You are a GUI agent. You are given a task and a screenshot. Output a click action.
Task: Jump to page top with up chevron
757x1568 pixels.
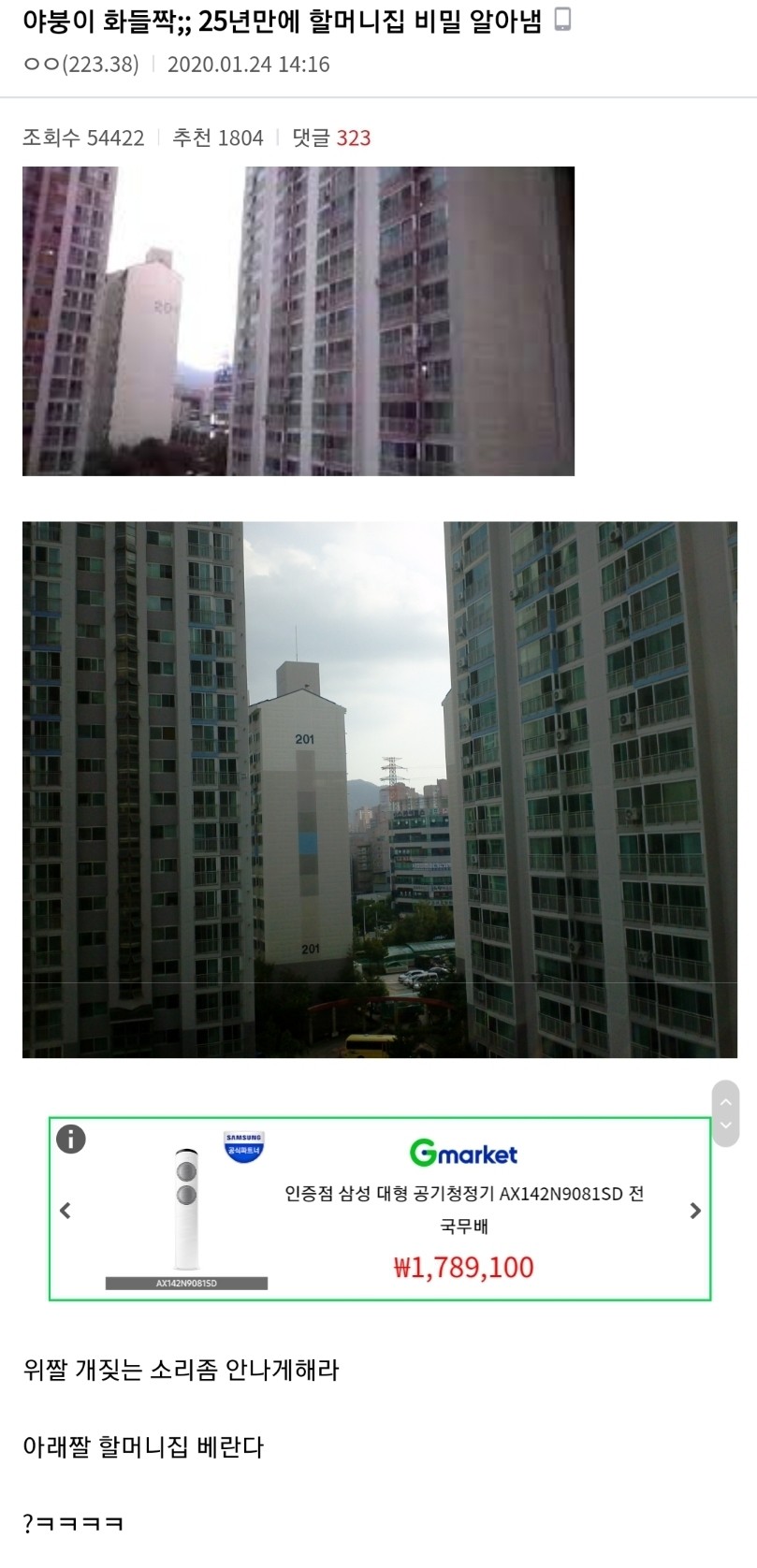click(x=726, y=1100)
